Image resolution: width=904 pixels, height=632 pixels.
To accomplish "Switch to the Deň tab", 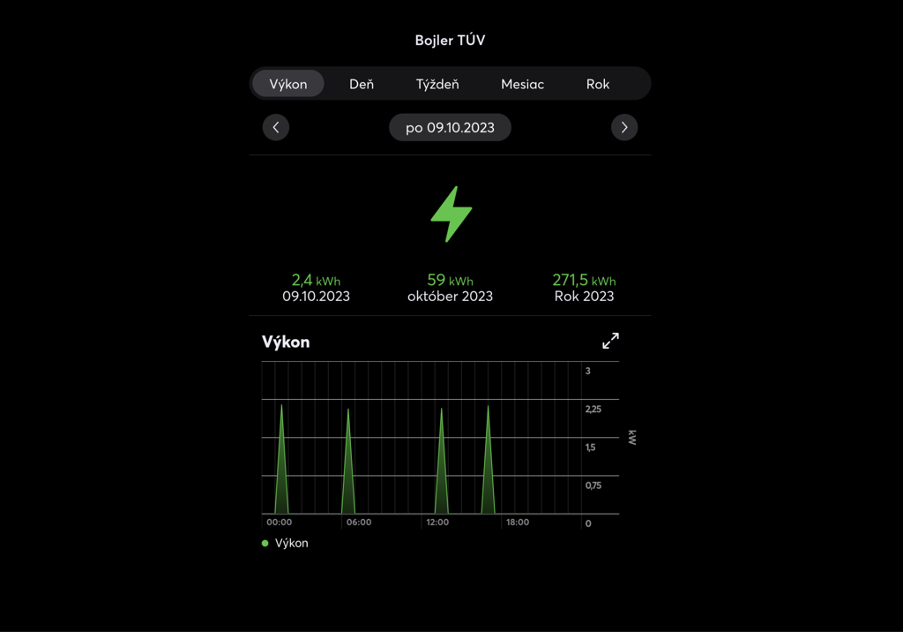I will pyautogui.click(x=361, y=84).
